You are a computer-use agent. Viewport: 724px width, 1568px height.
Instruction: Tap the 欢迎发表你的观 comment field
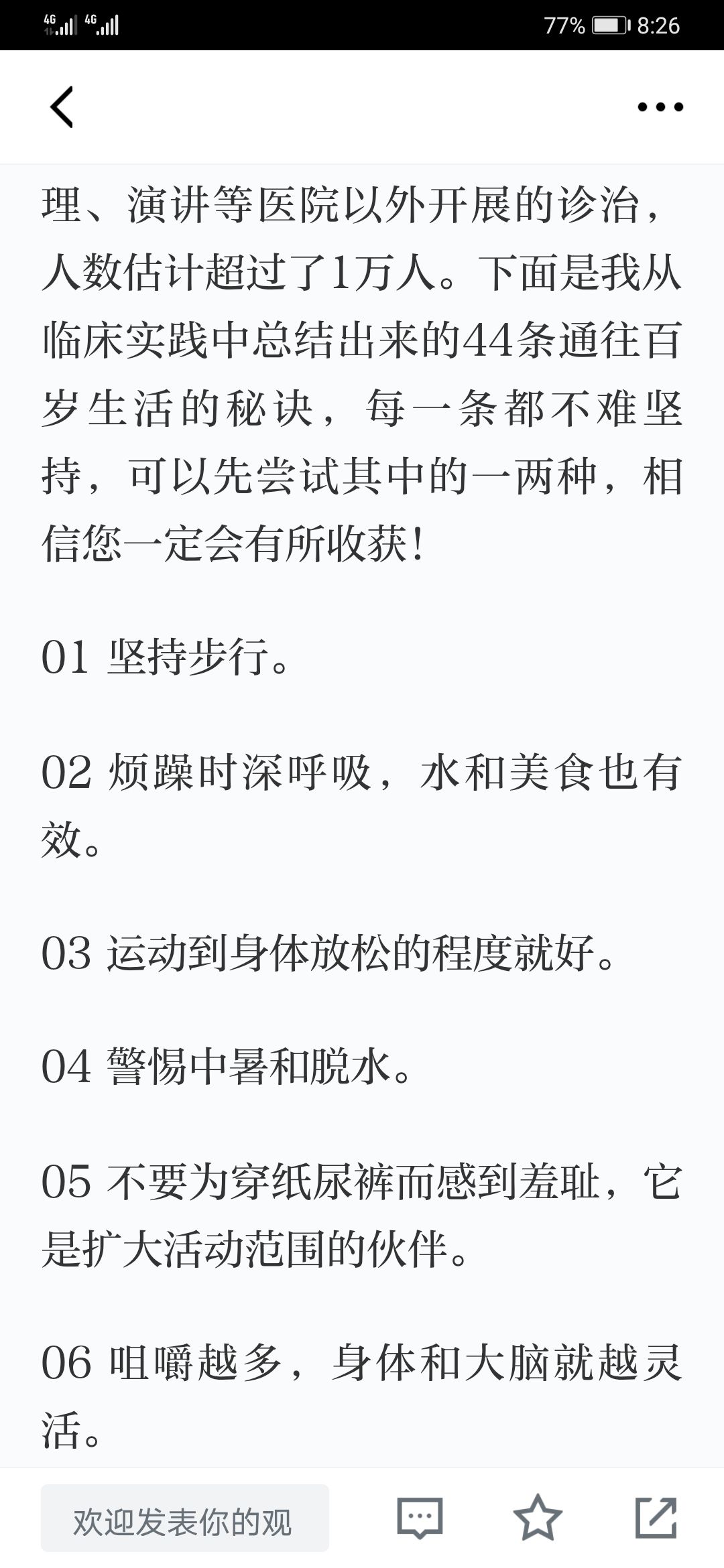pyautogui.click(x=185, y=1518)
